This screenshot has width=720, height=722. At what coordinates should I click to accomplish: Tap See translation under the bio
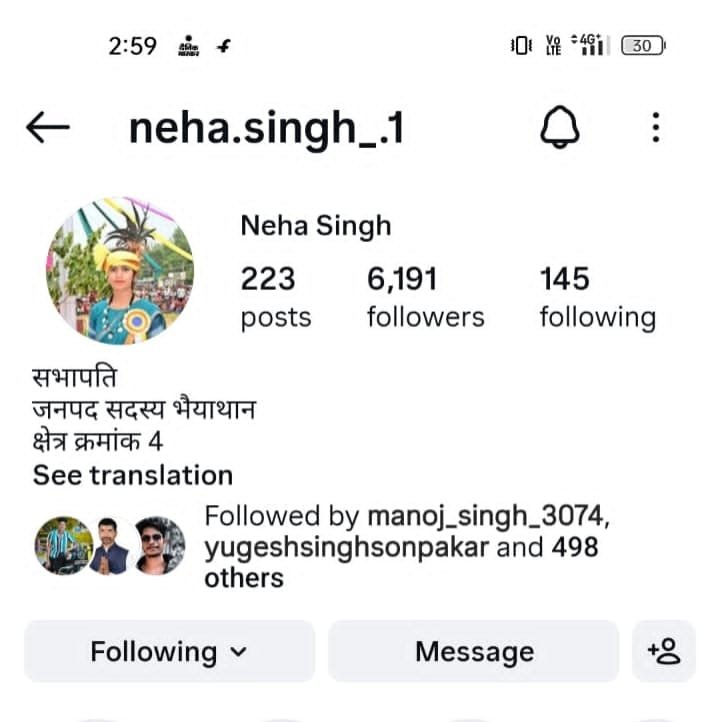coord(132,475)
